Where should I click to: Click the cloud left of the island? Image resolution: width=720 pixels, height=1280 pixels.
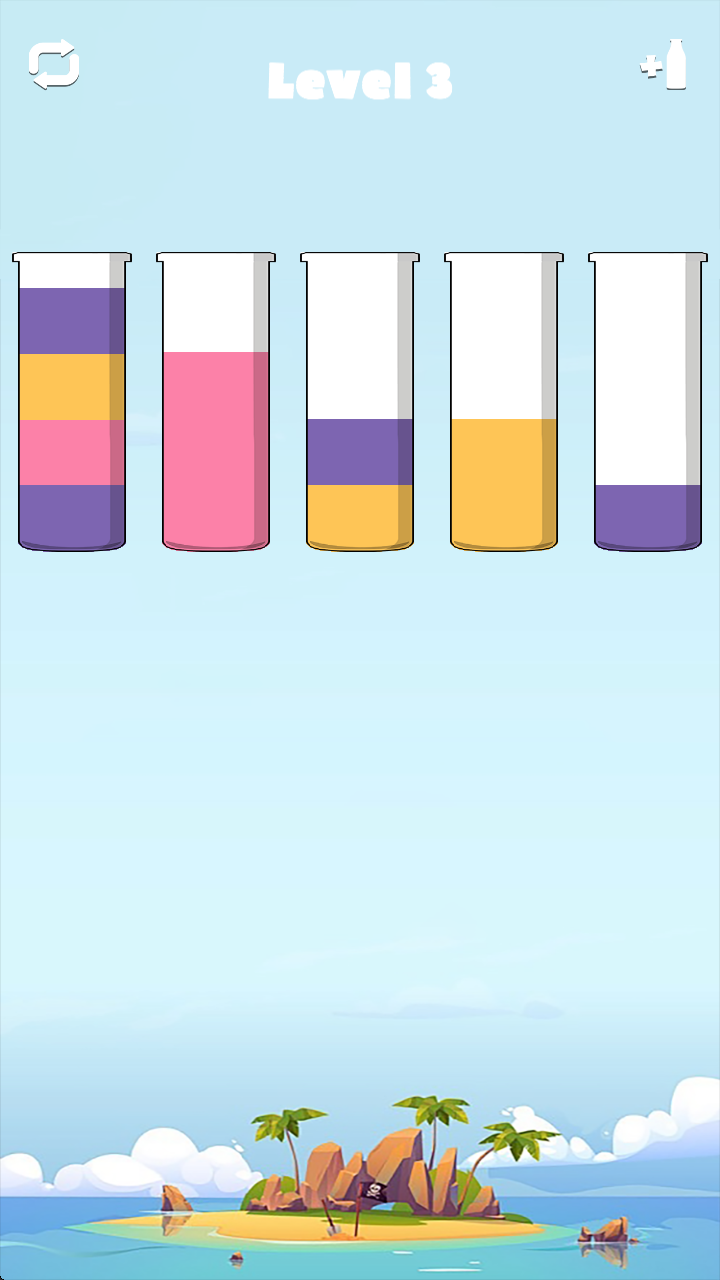110,1165
